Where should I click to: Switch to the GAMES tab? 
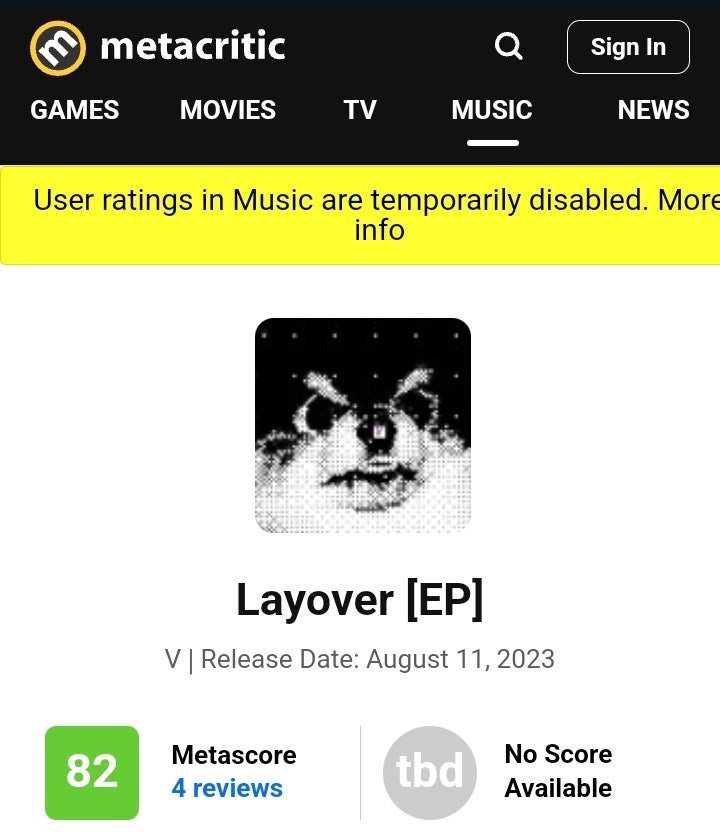(x=73, y=110)
